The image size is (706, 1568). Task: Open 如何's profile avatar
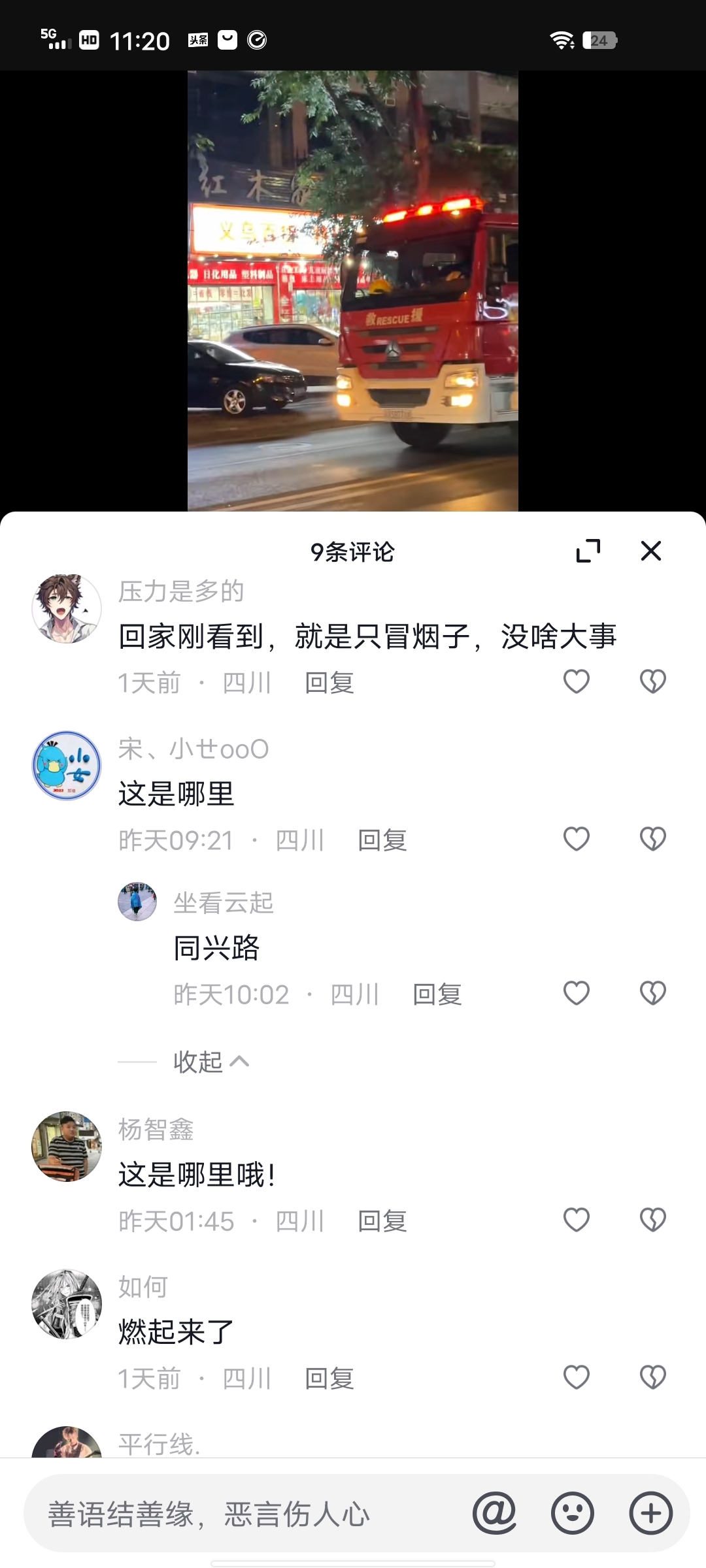(x=67, y=1304)
